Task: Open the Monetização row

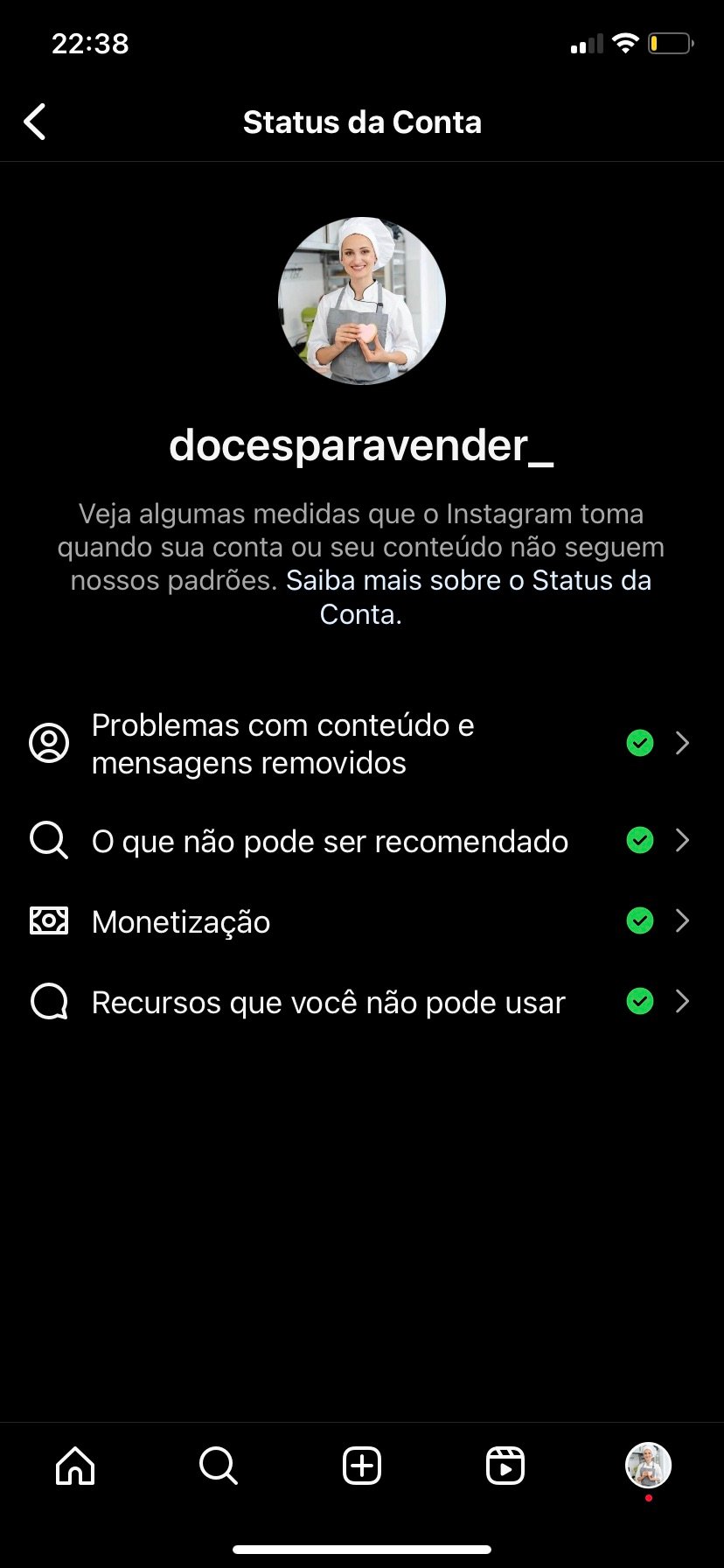Action: [362, 921]
